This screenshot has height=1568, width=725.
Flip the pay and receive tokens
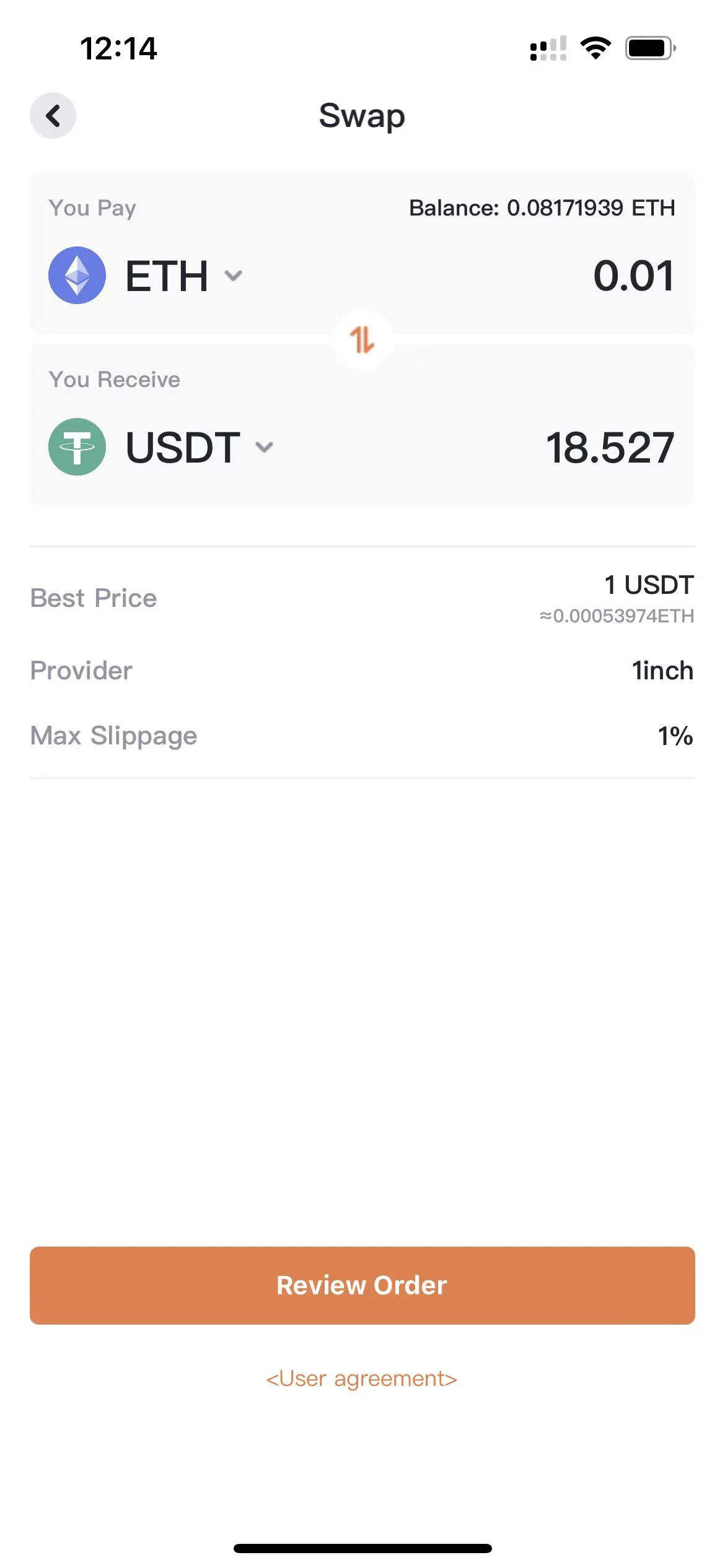(362, 340)
